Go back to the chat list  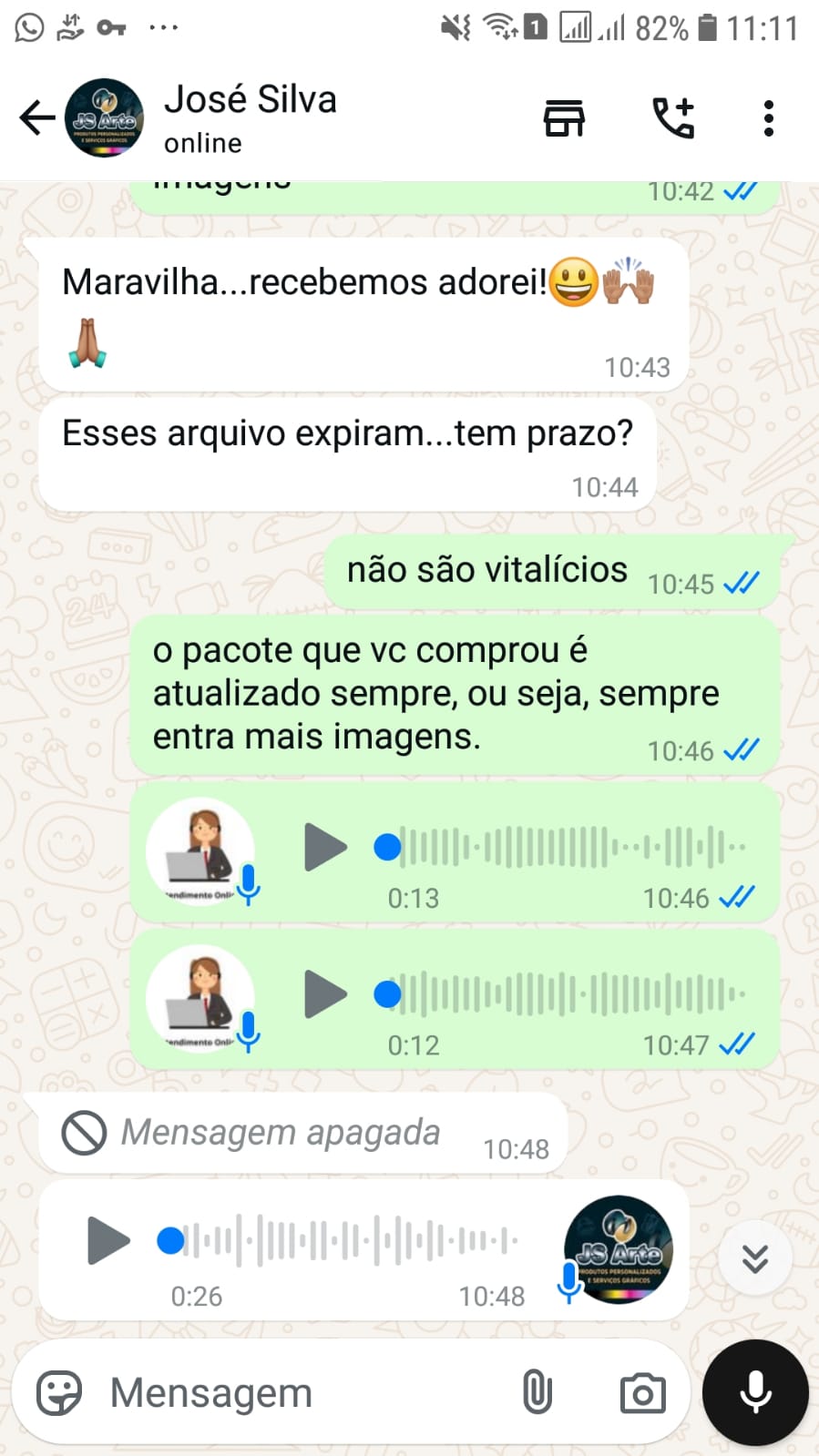tap(36, 117)
